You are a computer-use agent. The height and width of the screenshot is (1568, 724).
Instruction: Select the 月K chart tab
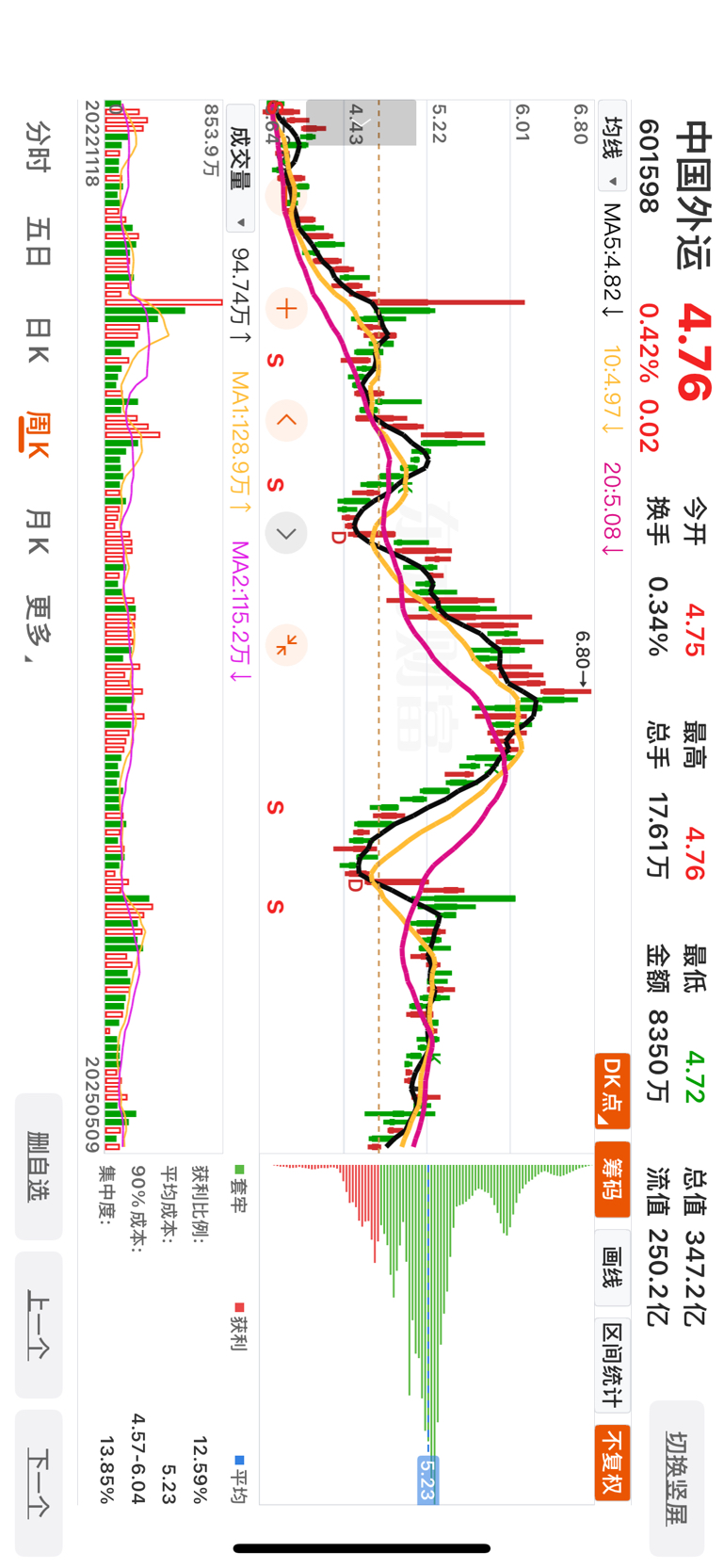pyautogui.click(x=38, y=531)
